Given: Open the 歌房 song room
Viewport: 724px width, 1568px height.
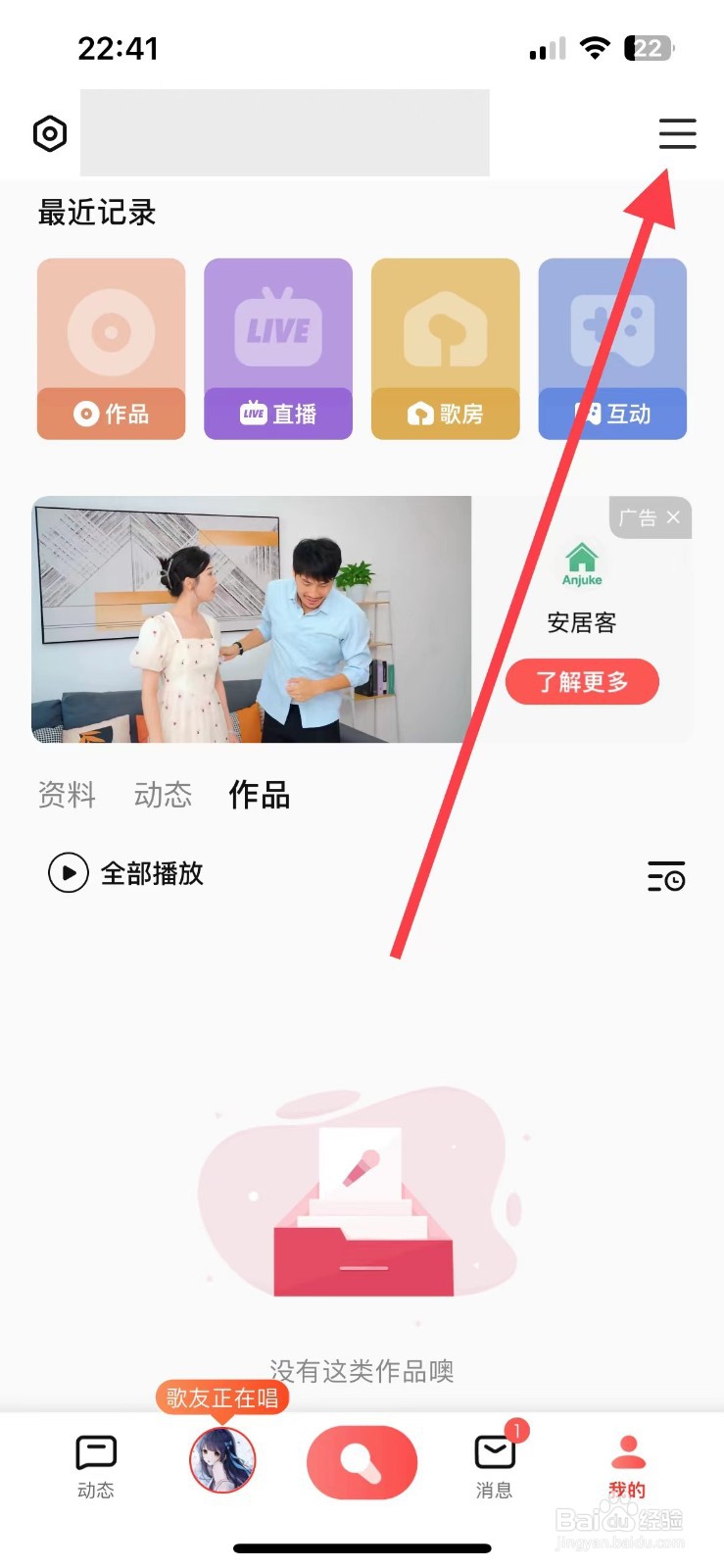Looking at the screenshot, I should [x=445, y=348].
